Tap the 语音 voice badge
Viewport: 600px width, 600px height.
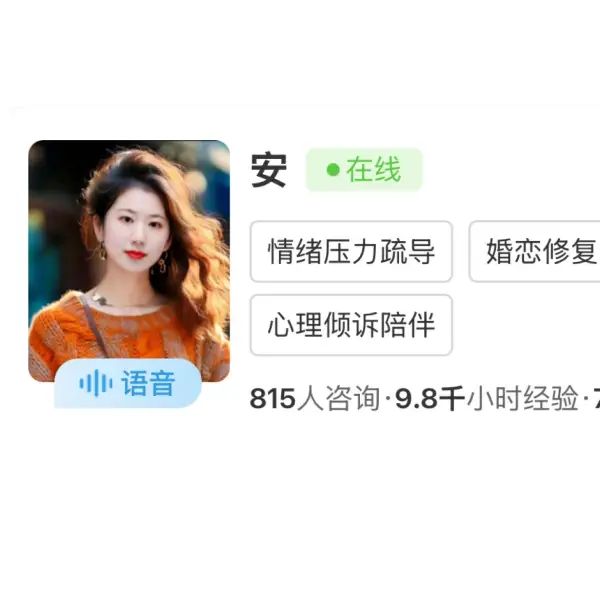click(x=128, y=384)
